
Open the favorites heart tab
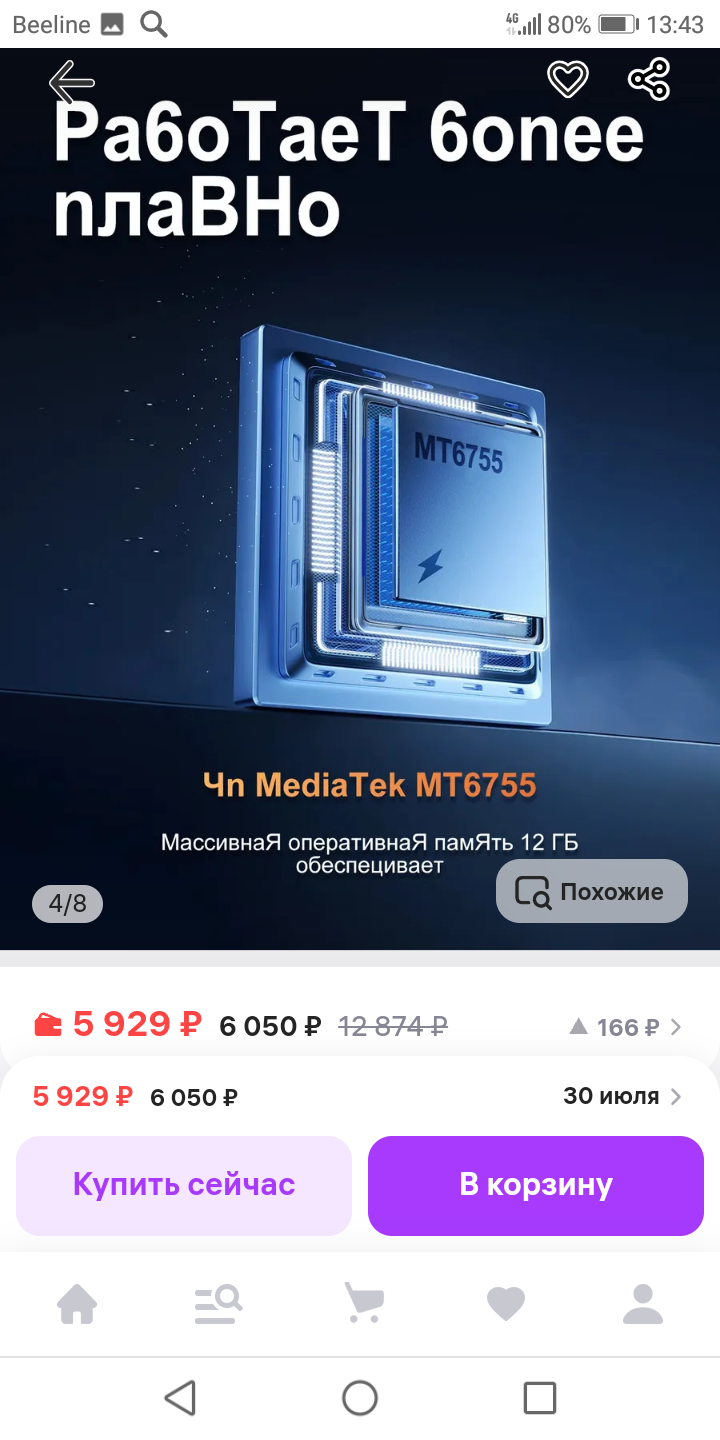(x=505, y=1303)
